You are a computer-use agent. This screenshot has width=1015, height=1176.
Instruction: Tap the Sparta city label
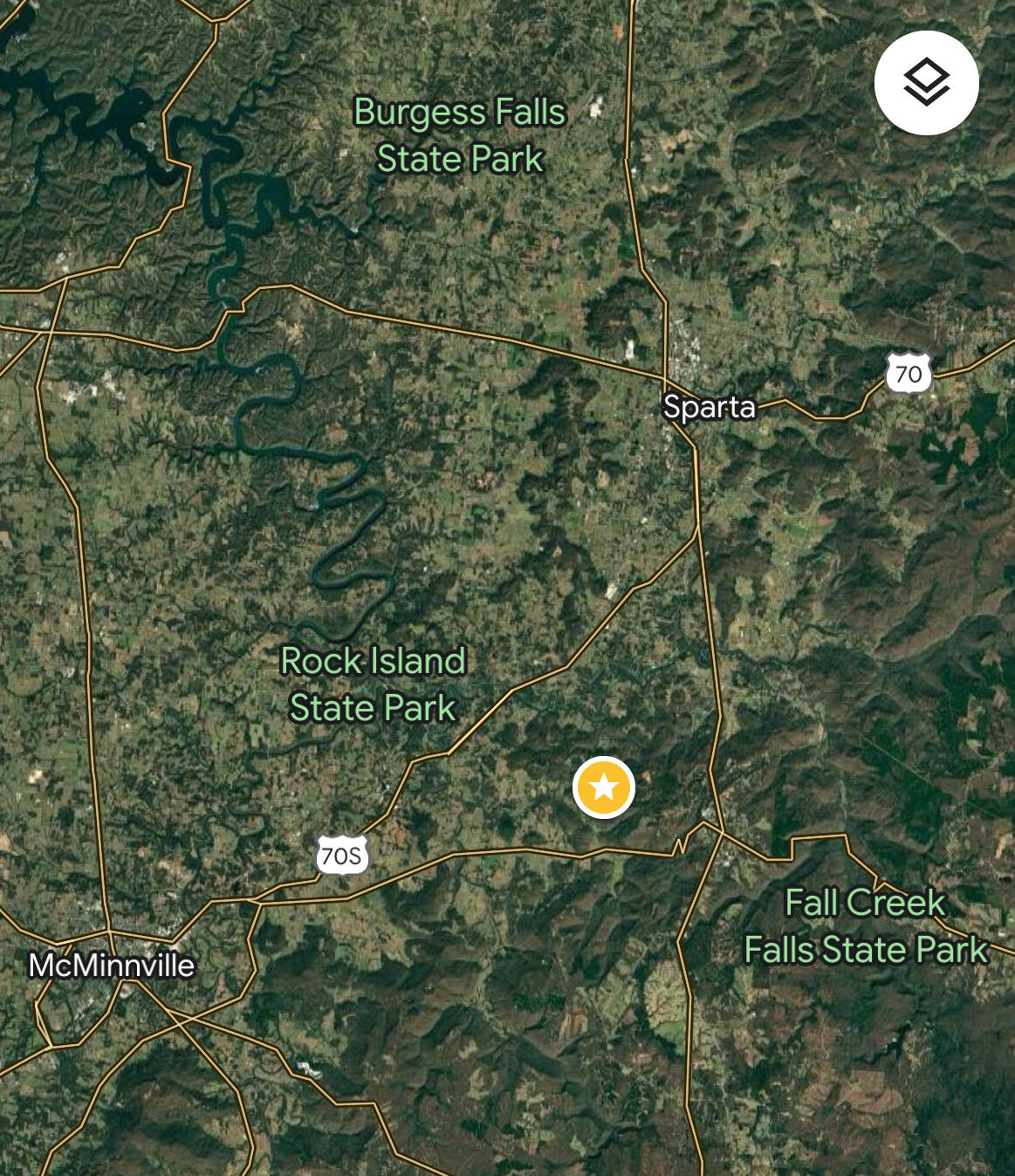point(709,407)
